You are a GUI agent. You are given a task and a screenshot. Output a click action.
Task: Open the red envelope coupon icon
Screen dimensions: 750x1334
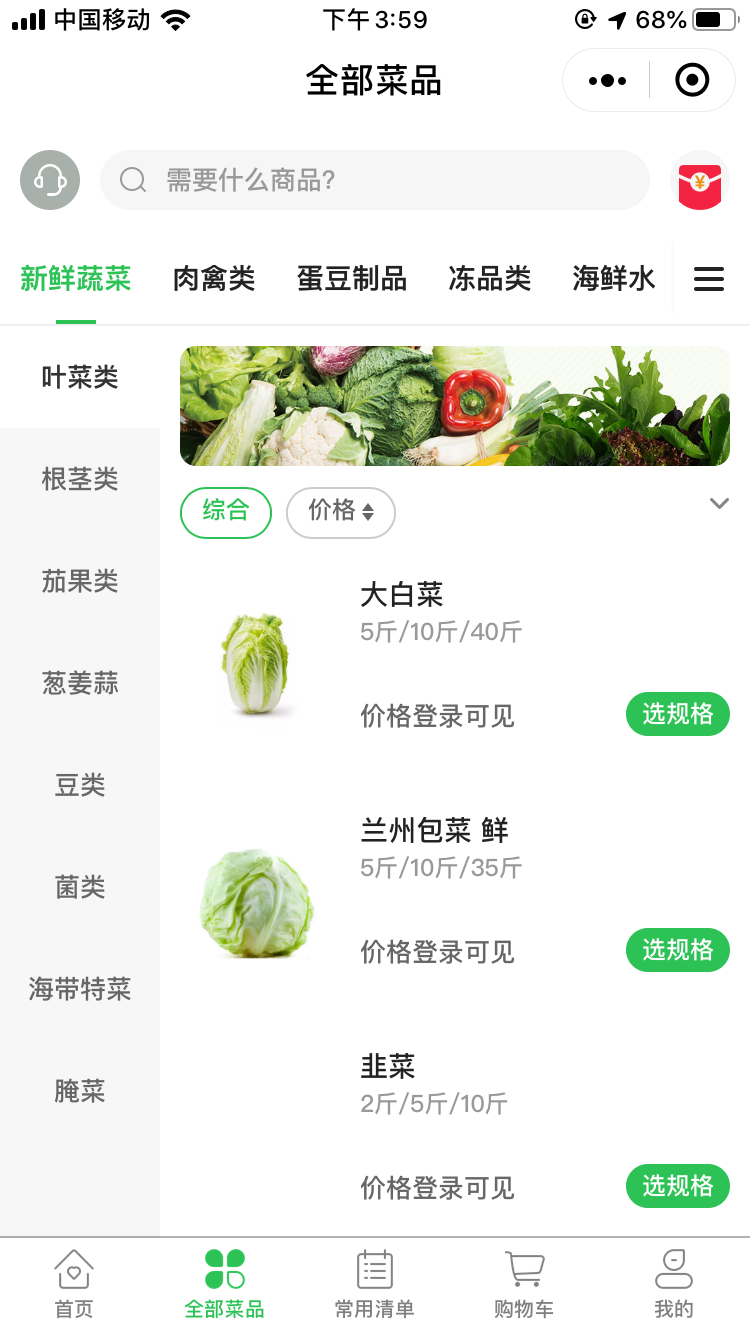pyautogui.click(x=700, y=182)
